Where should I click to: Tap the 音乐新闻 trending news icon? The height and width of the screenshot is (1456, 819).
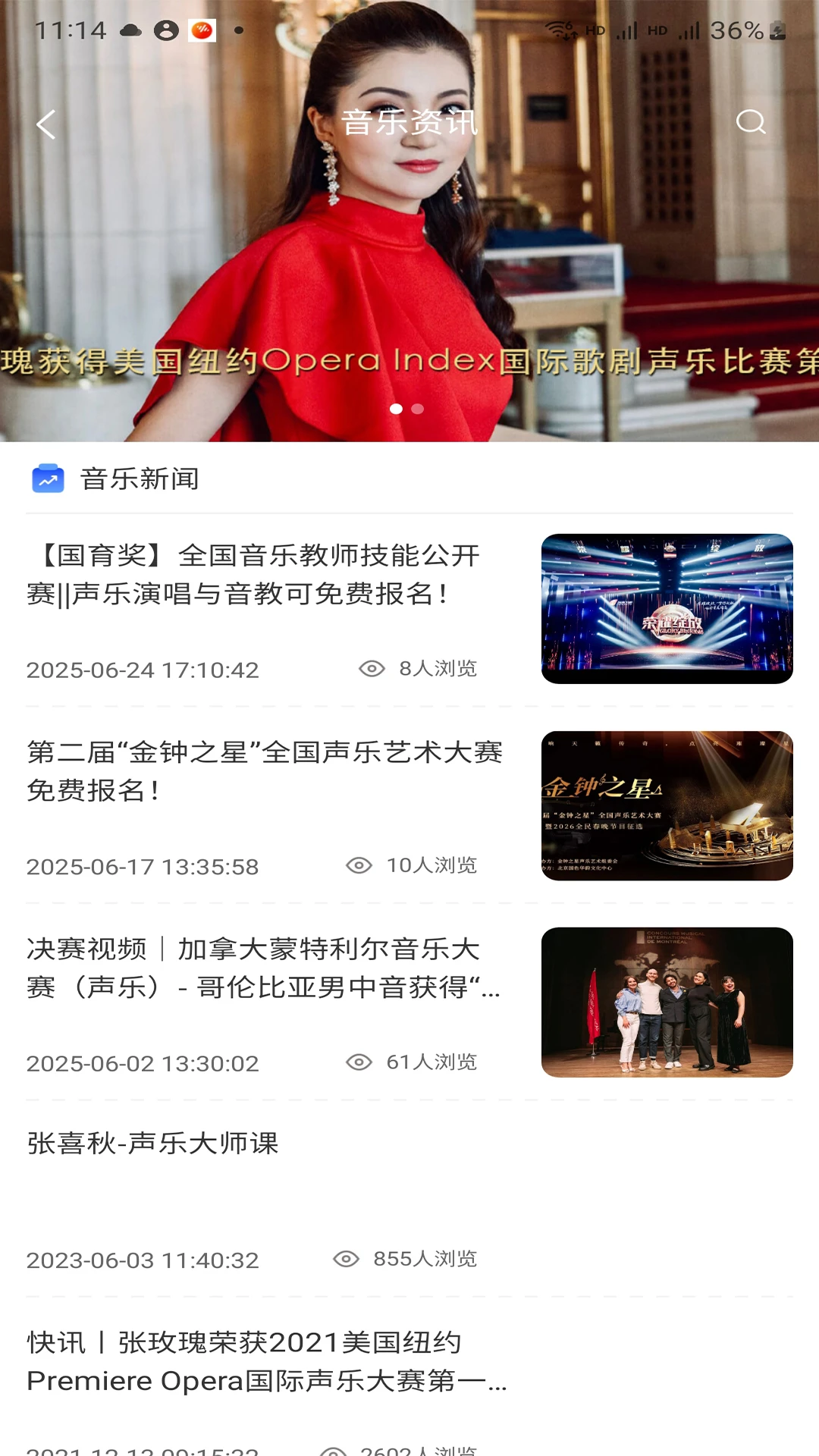click(x=47, y=477)
